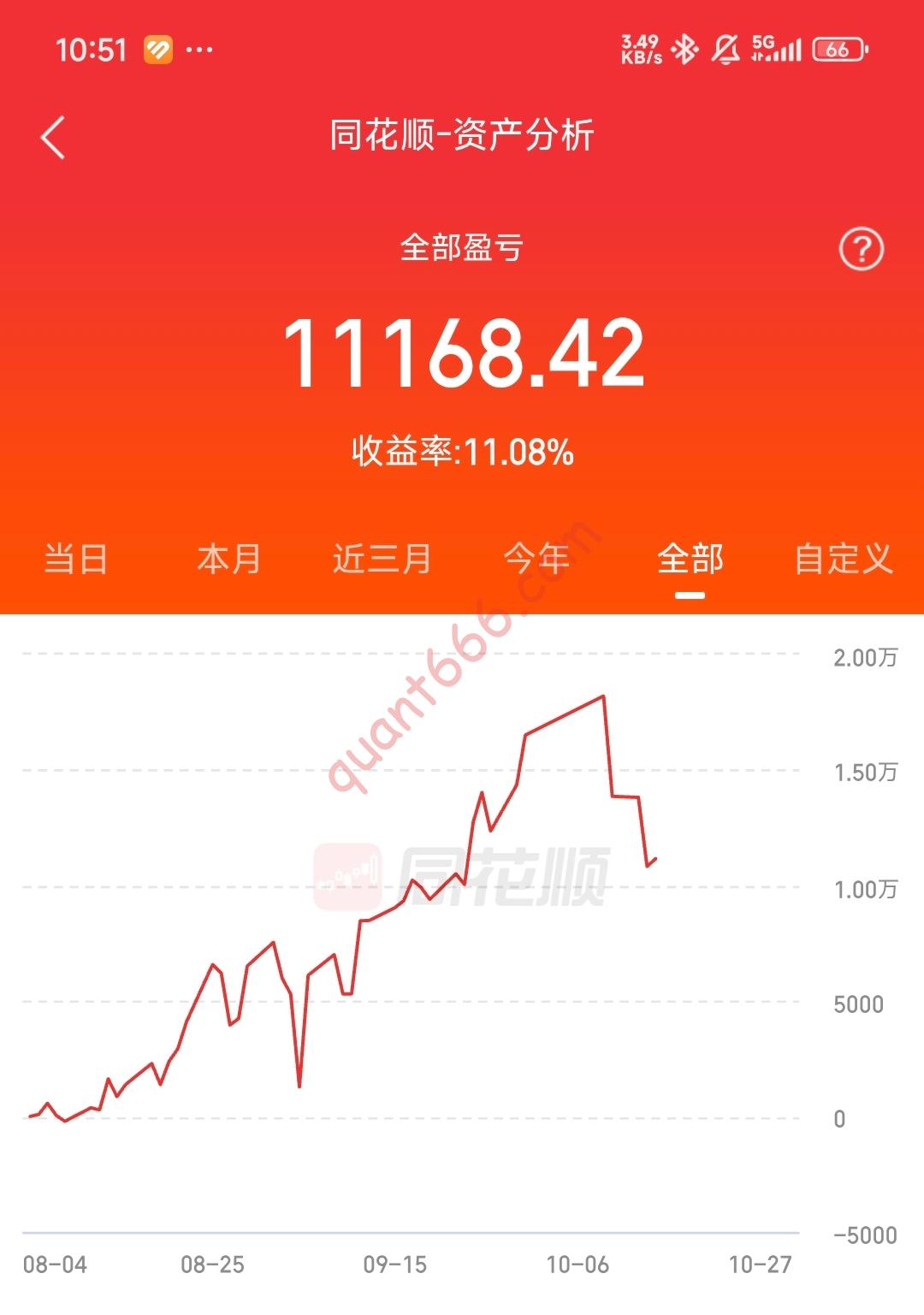Image resolution: width=924 pixels, height=1315 pixels.
Task: Go back using the top-left arrow
Action: (53, 138)
